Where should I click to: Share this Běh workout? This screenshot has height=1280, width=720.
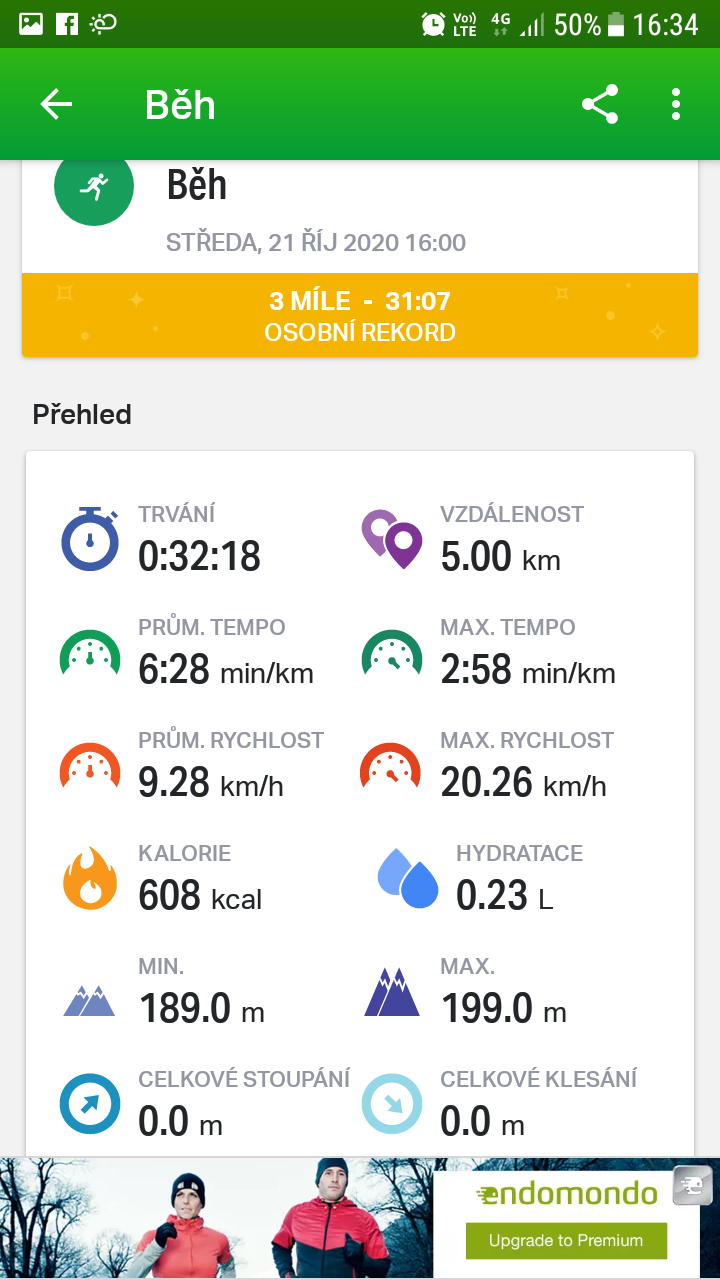(x=600, y=104)
